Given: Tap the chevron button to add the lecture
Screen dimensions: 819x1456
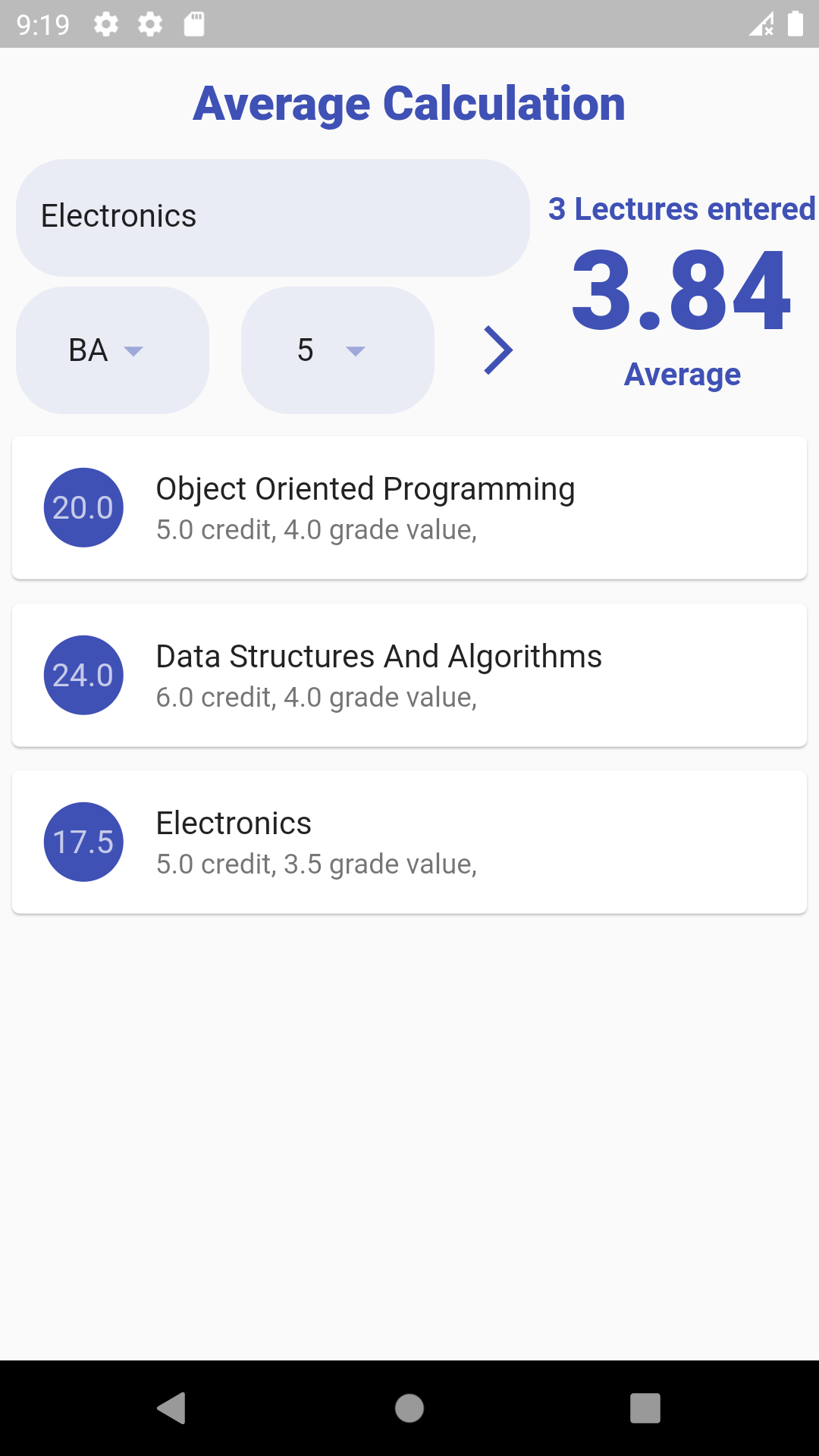Looking at the screenshot, I should tap(498, 350).
